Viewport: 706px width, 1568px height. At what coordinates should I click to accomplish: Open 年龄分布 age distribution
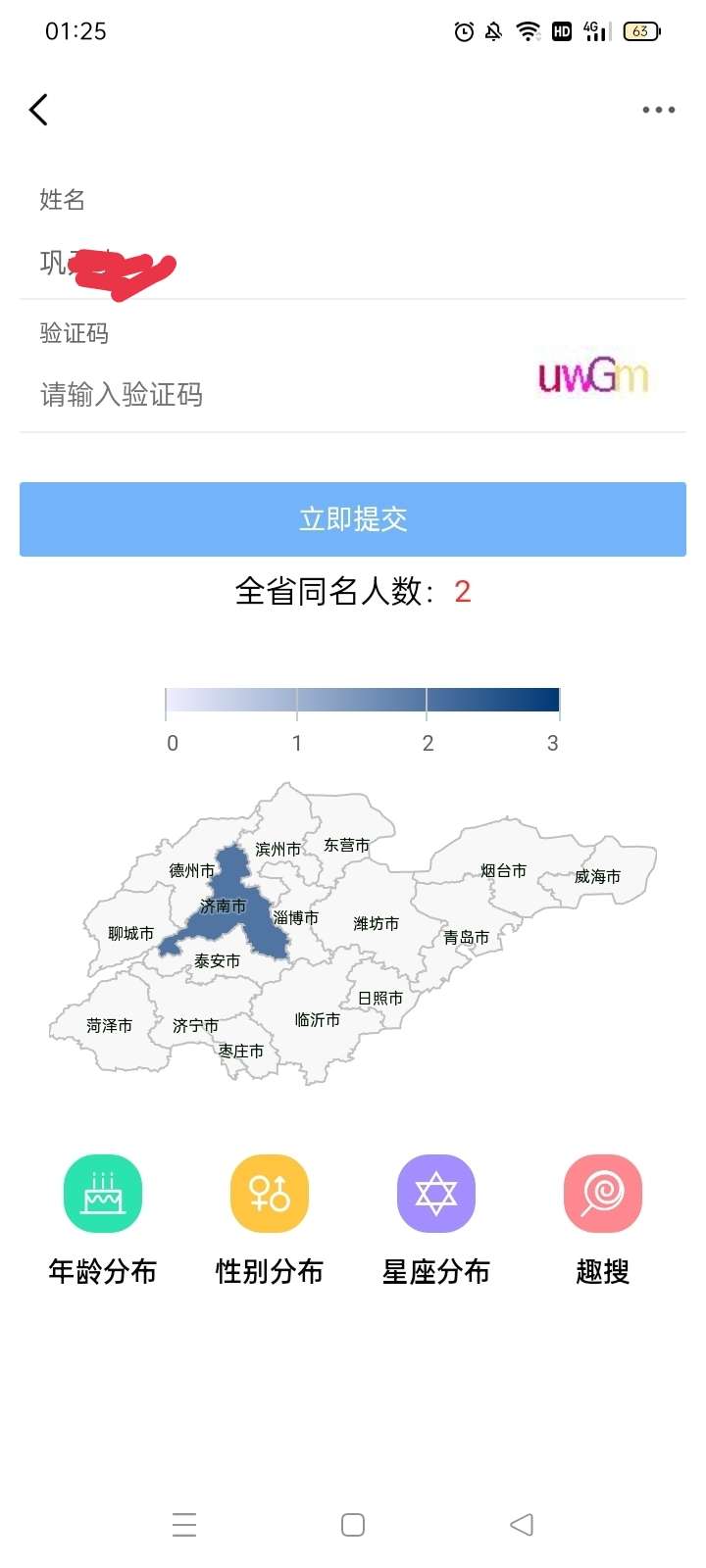coord(103,1194)
